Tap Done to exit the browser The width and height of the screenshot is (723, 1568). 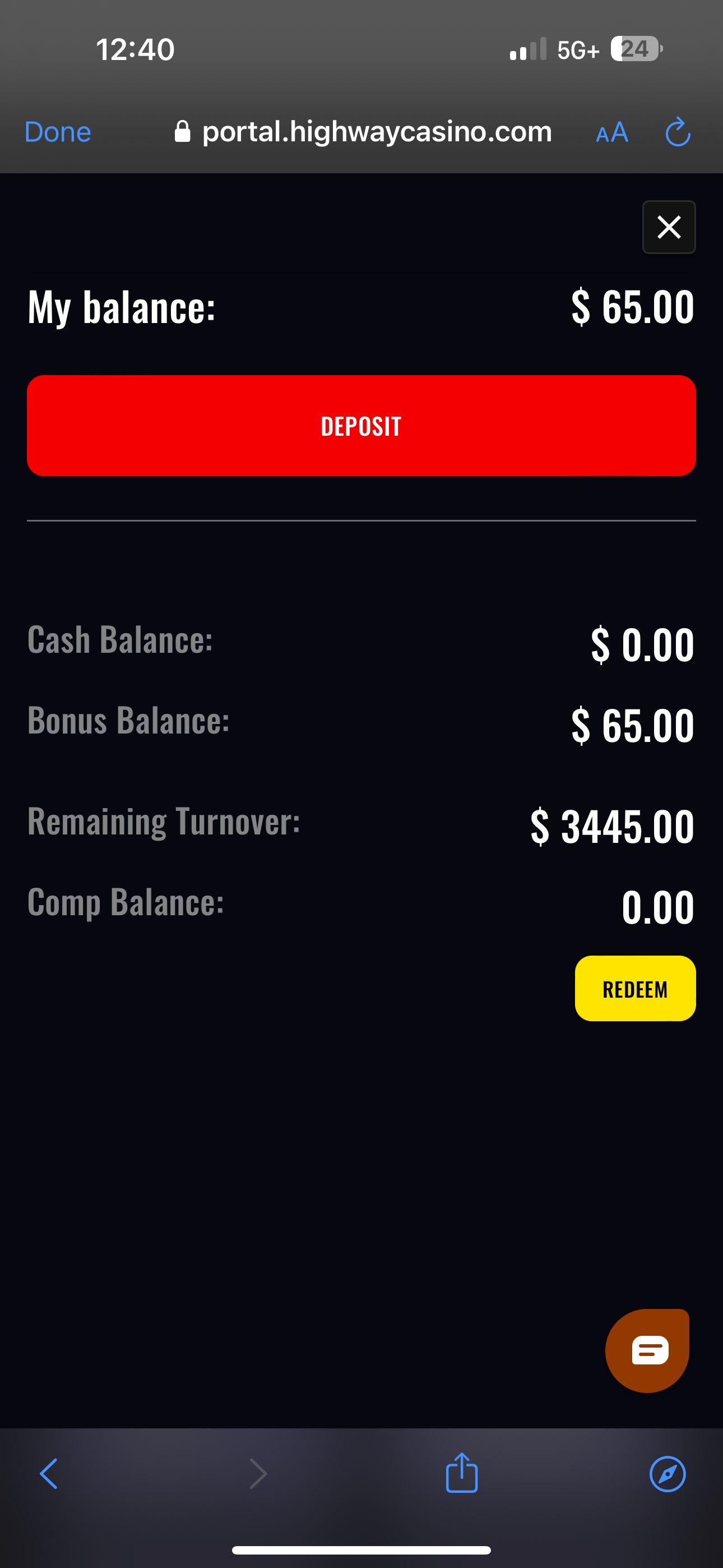(58, 132)
